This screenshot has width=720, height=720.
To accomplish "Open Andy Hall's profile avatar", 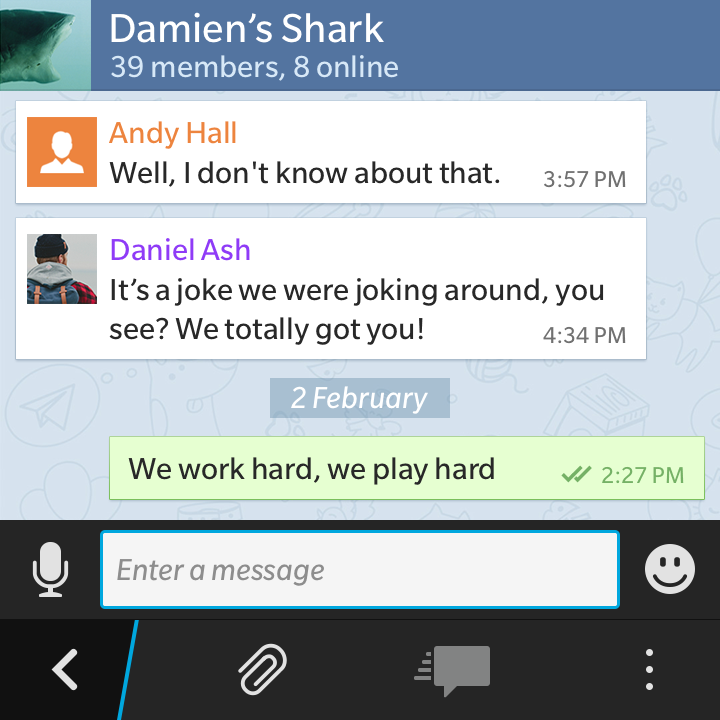I will (62, 152).
